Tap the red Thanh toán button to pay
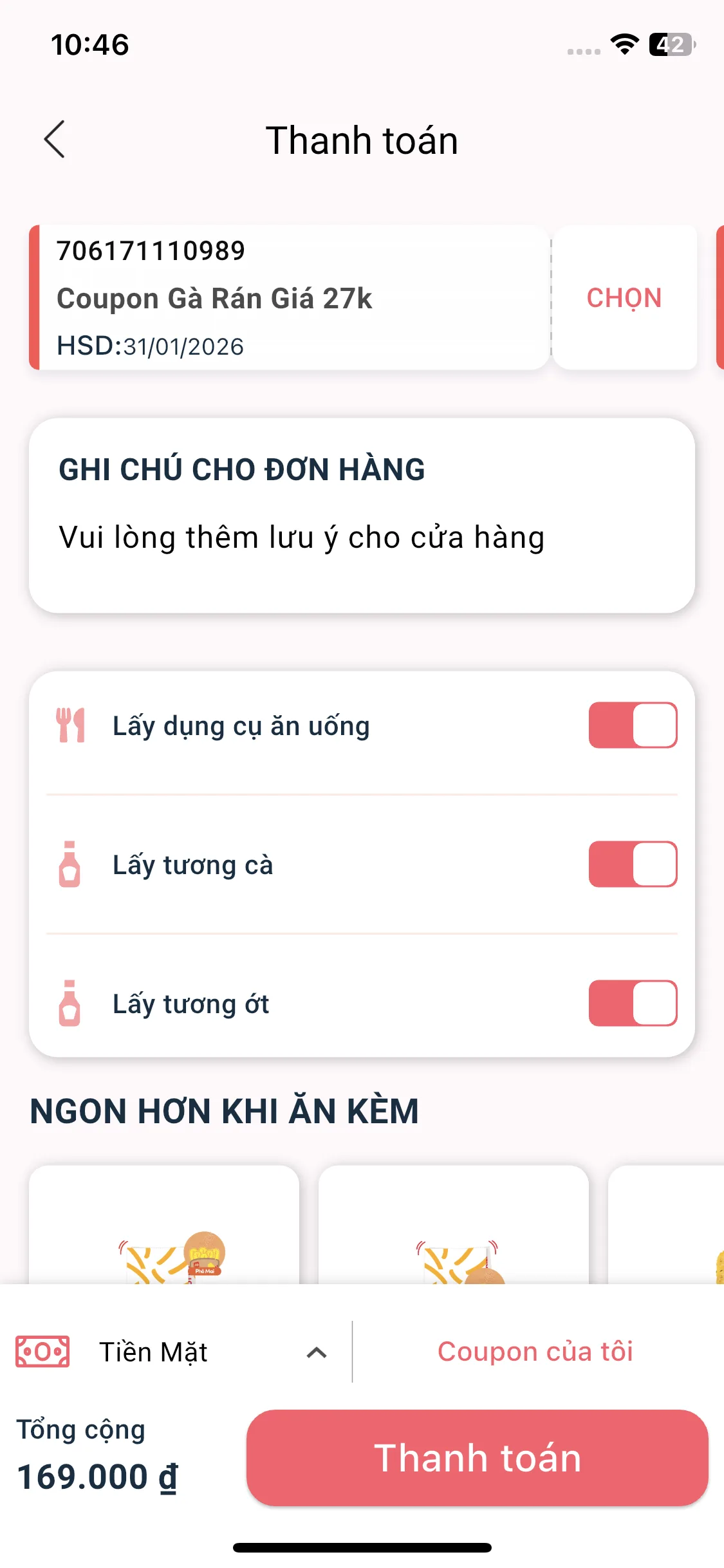724x1568 pixels. pyautogui.click(x=477, y=1458)
